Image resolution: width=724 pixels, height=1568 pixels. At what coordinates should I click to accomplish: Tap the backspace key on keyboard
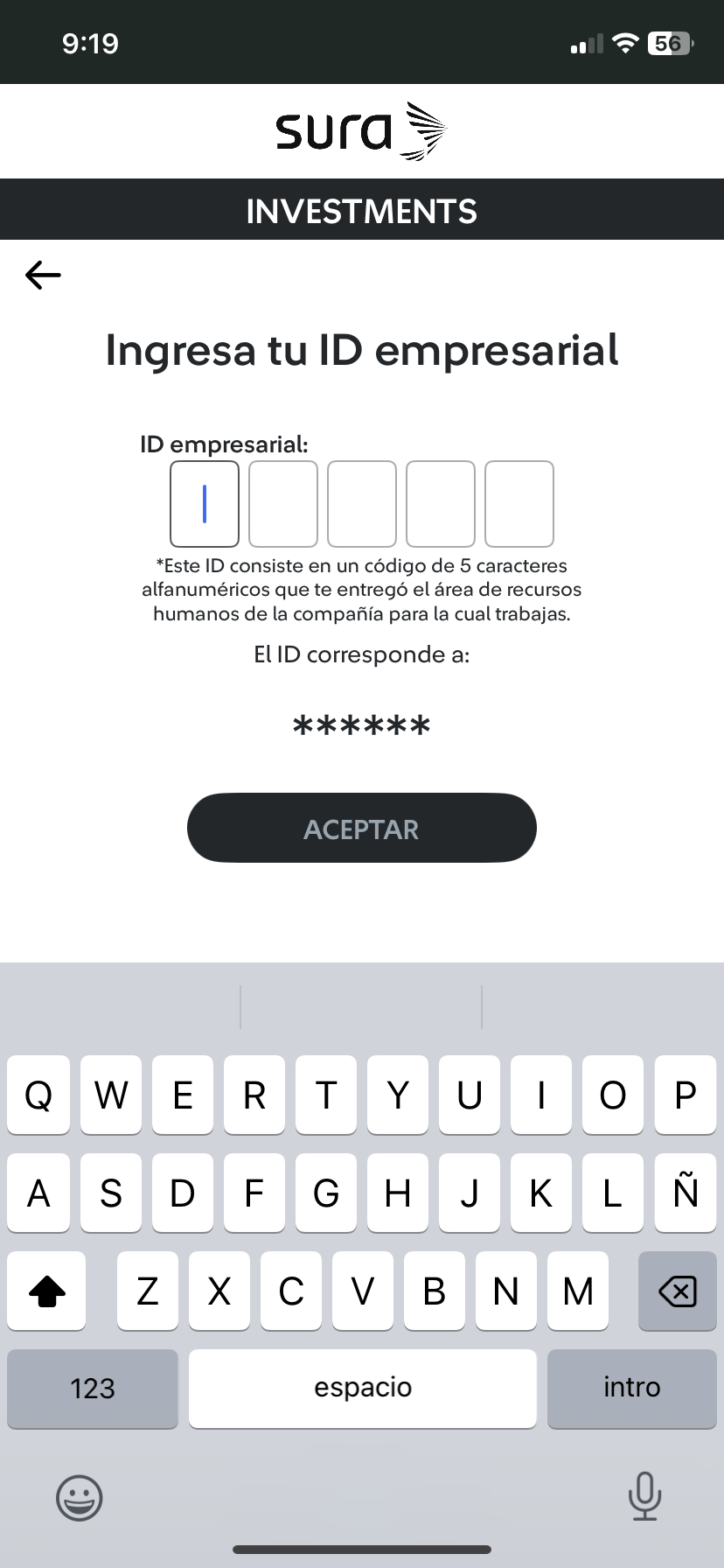click(677, 1291)
